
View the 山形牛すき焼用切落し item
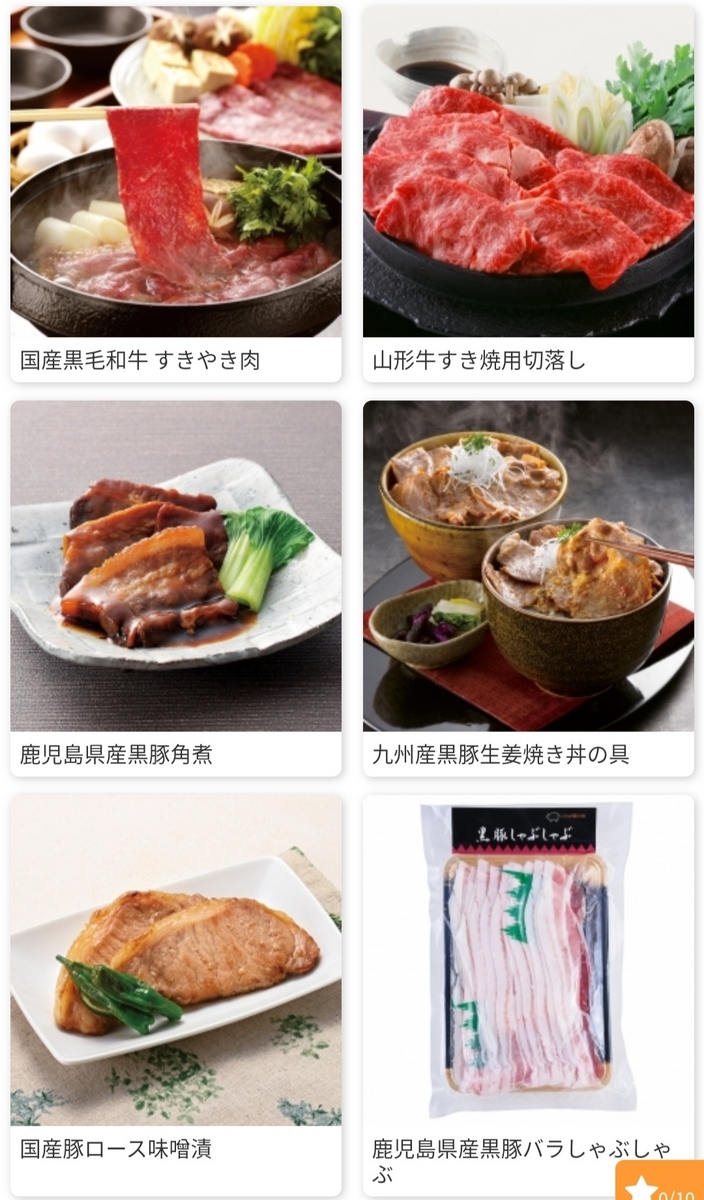(528, 194)
